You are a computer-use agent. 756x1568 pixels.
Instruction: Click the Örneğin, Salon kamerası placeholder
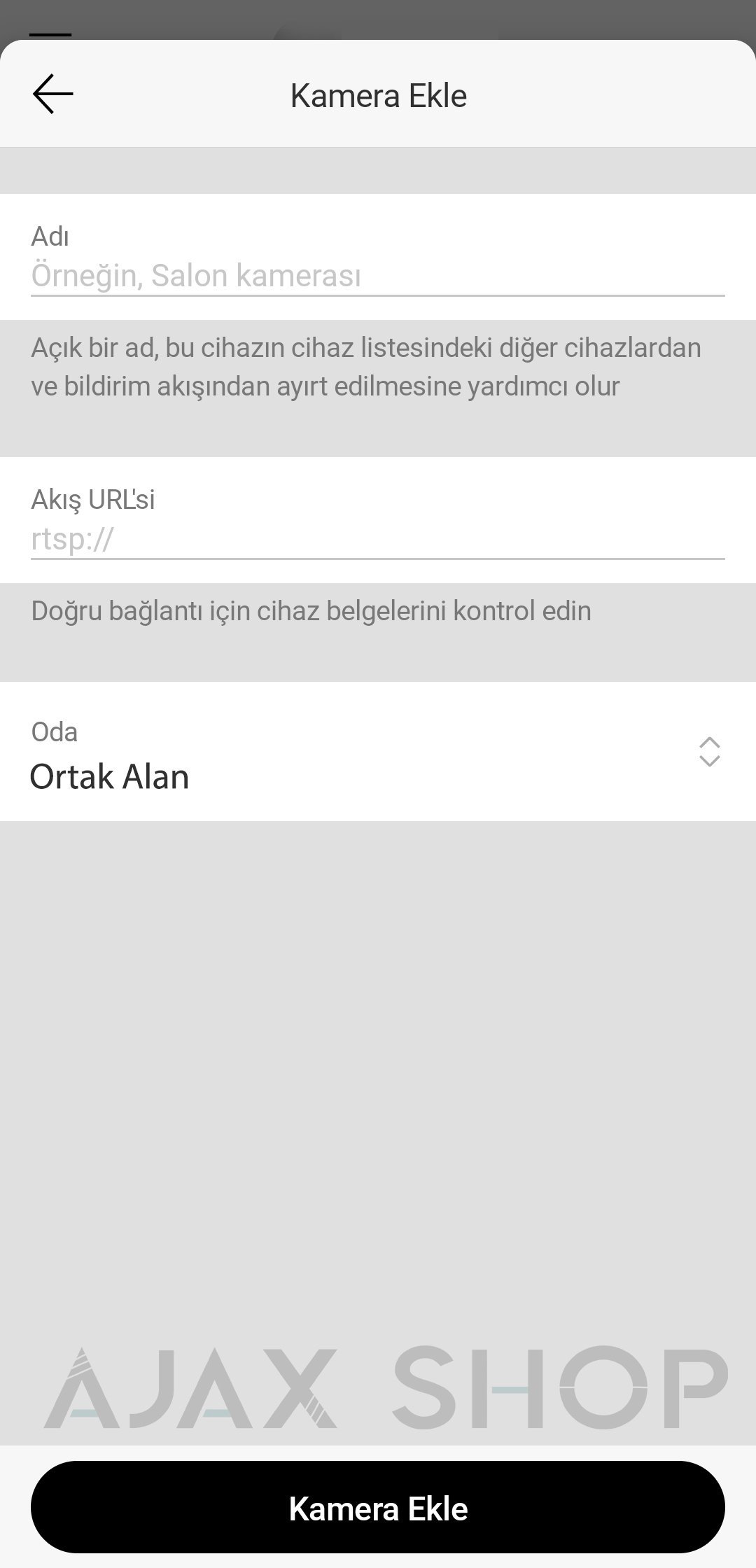(195, 276)
